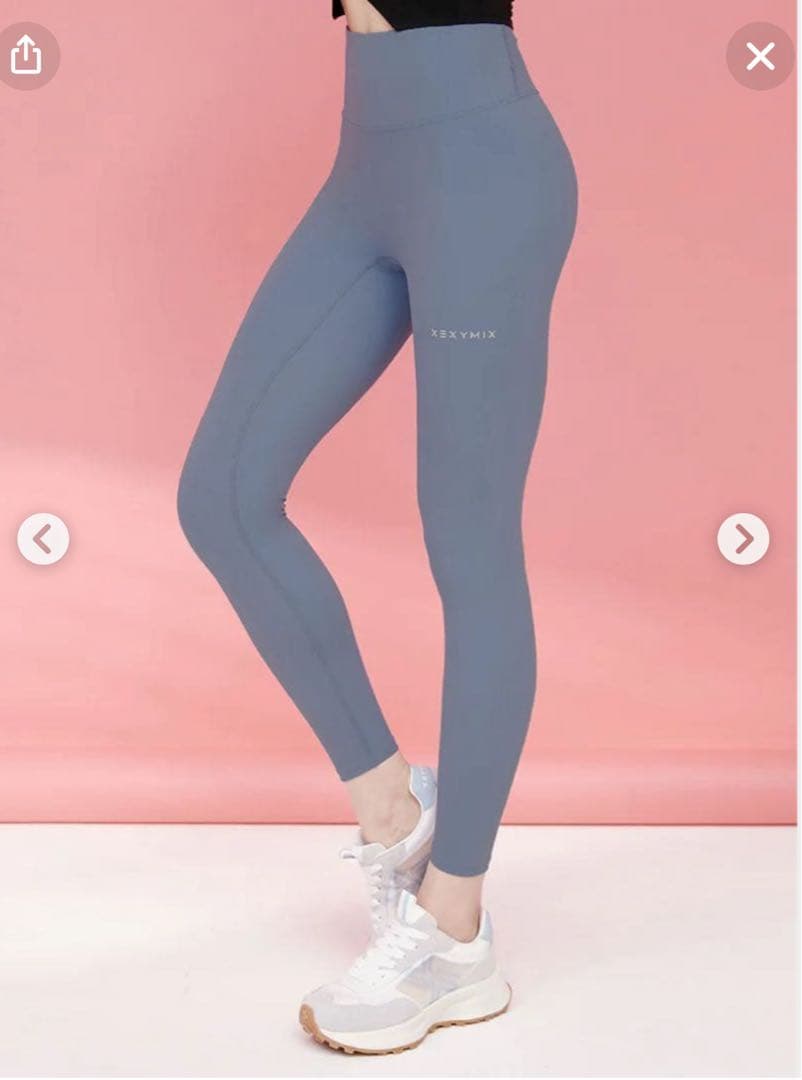Share this product photo
The width and height of the screenshot is (802, 1080).
click(27, 56)
